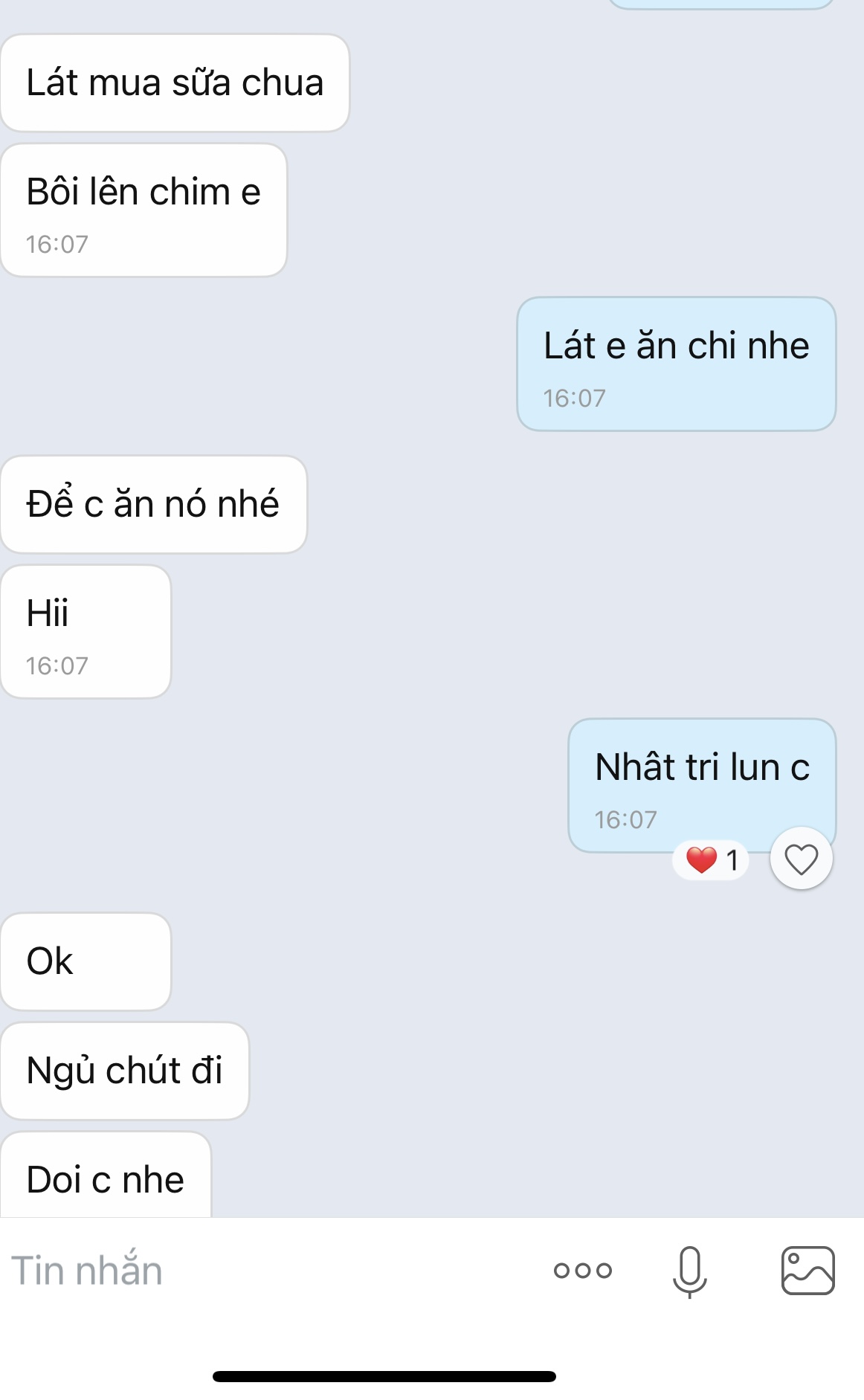Open the image gallery picker
Screen dimensions: 864x1400
click(x=807, y=1271)
